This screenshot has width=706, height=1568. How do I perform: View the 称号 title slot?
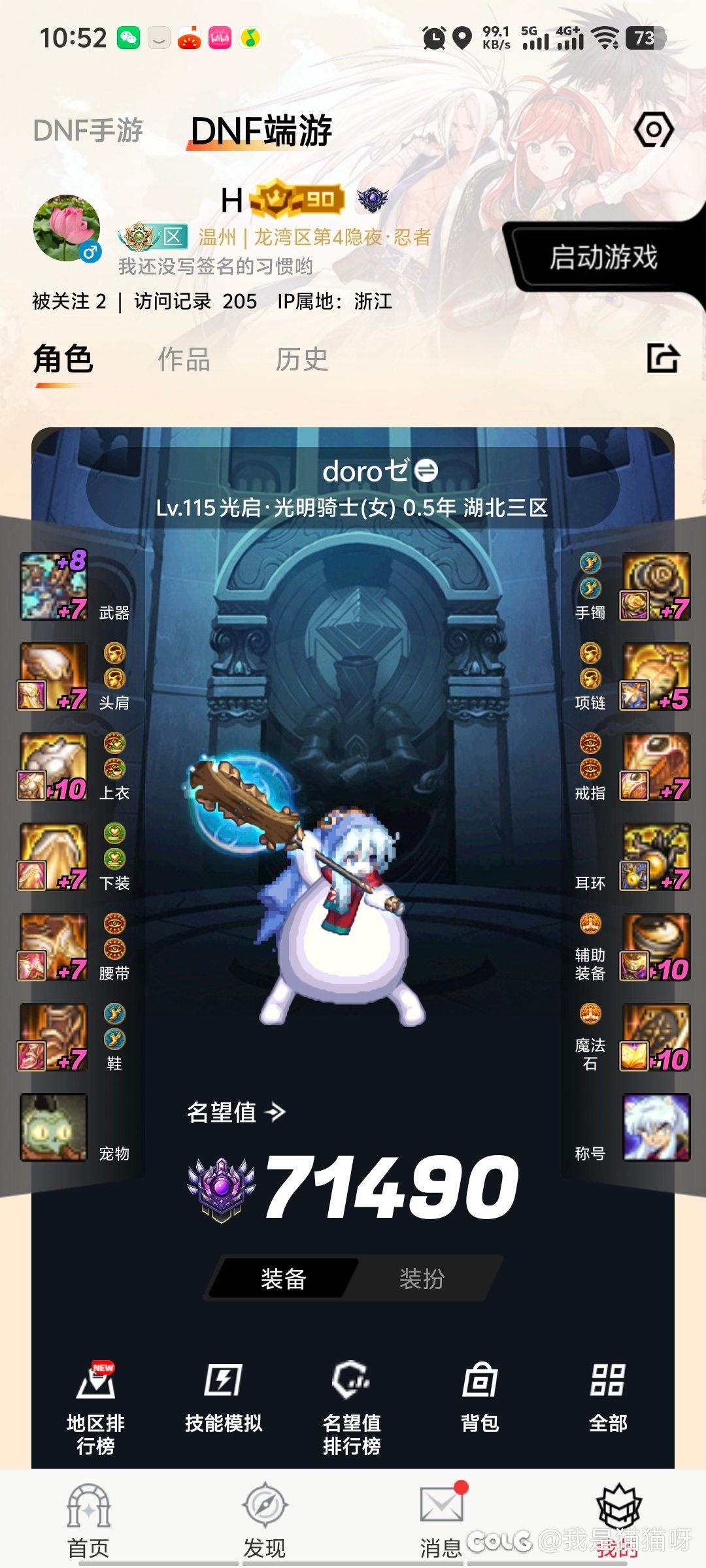[656, 1127]
